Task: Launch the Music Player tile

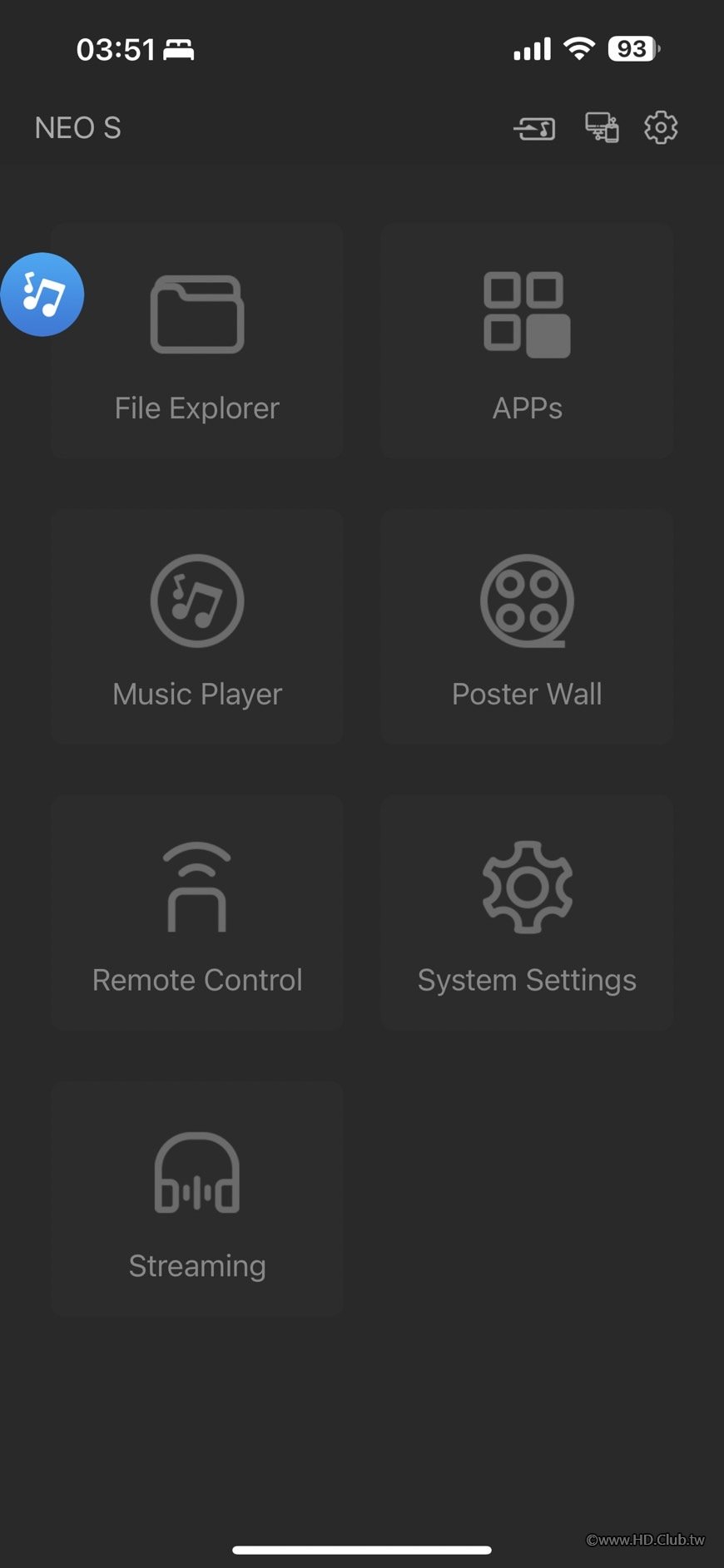Action: [x=197, y=627]
